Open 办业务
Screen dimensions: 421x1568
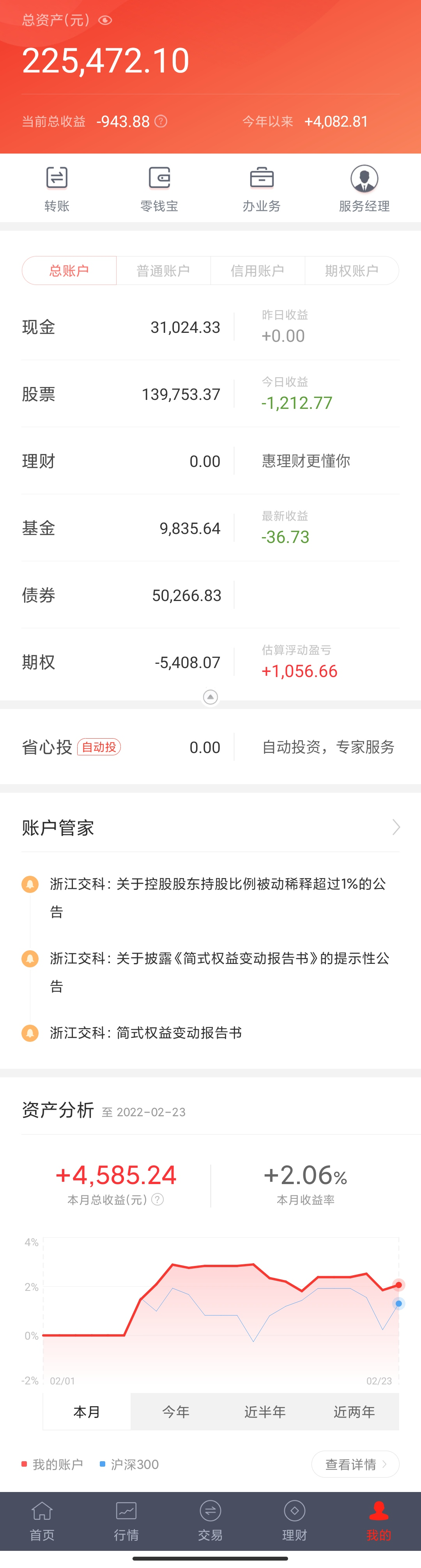(x=262, y=189)
